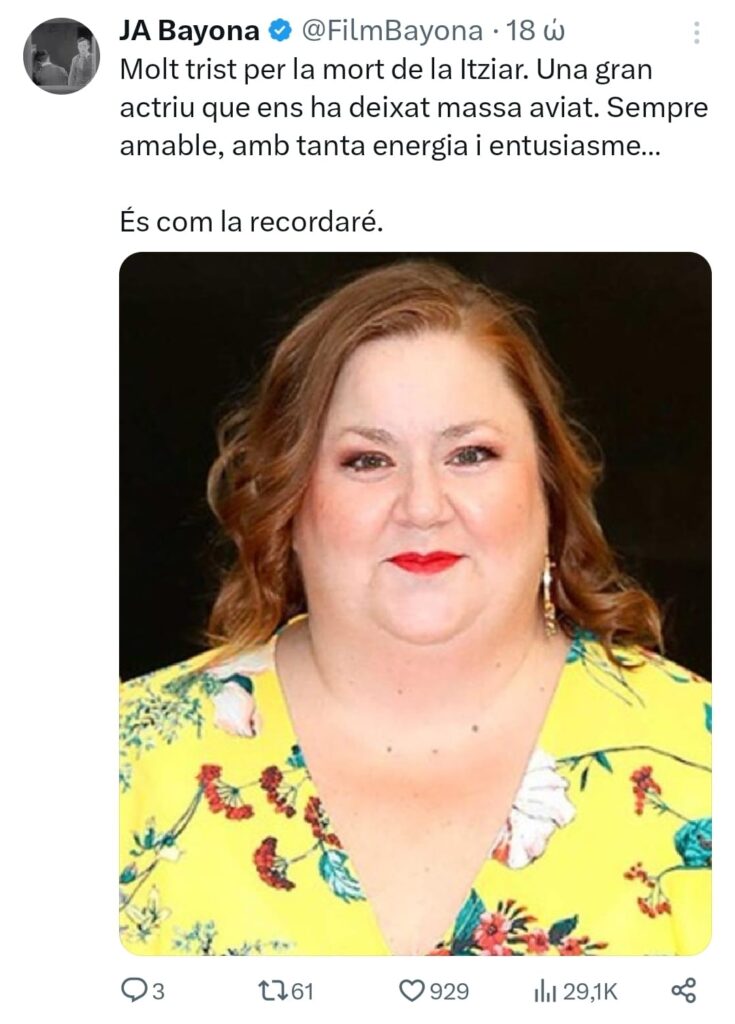Image resolution: width=735 pixels, height=1024 pixels.
Task: Reply to JA Bayona's tweet
Action: (134, 991)
